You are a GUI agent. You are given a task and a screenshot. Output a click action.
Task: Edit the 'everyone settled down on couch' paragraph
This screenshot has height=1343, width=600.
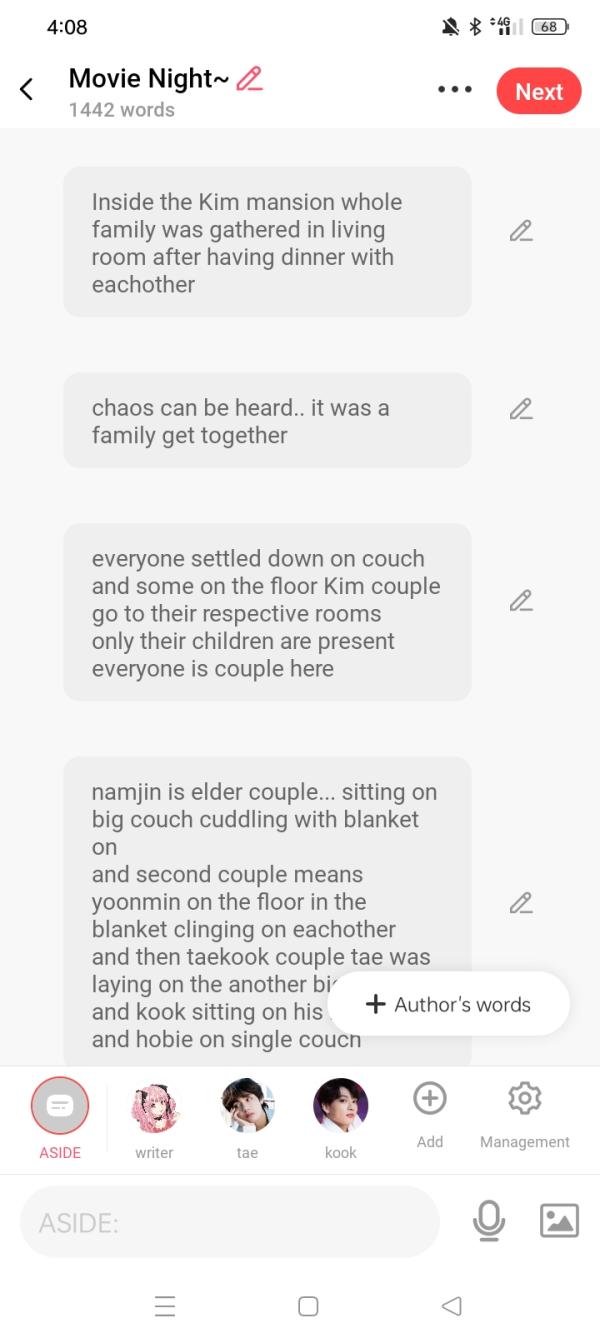tap(520, 600)
